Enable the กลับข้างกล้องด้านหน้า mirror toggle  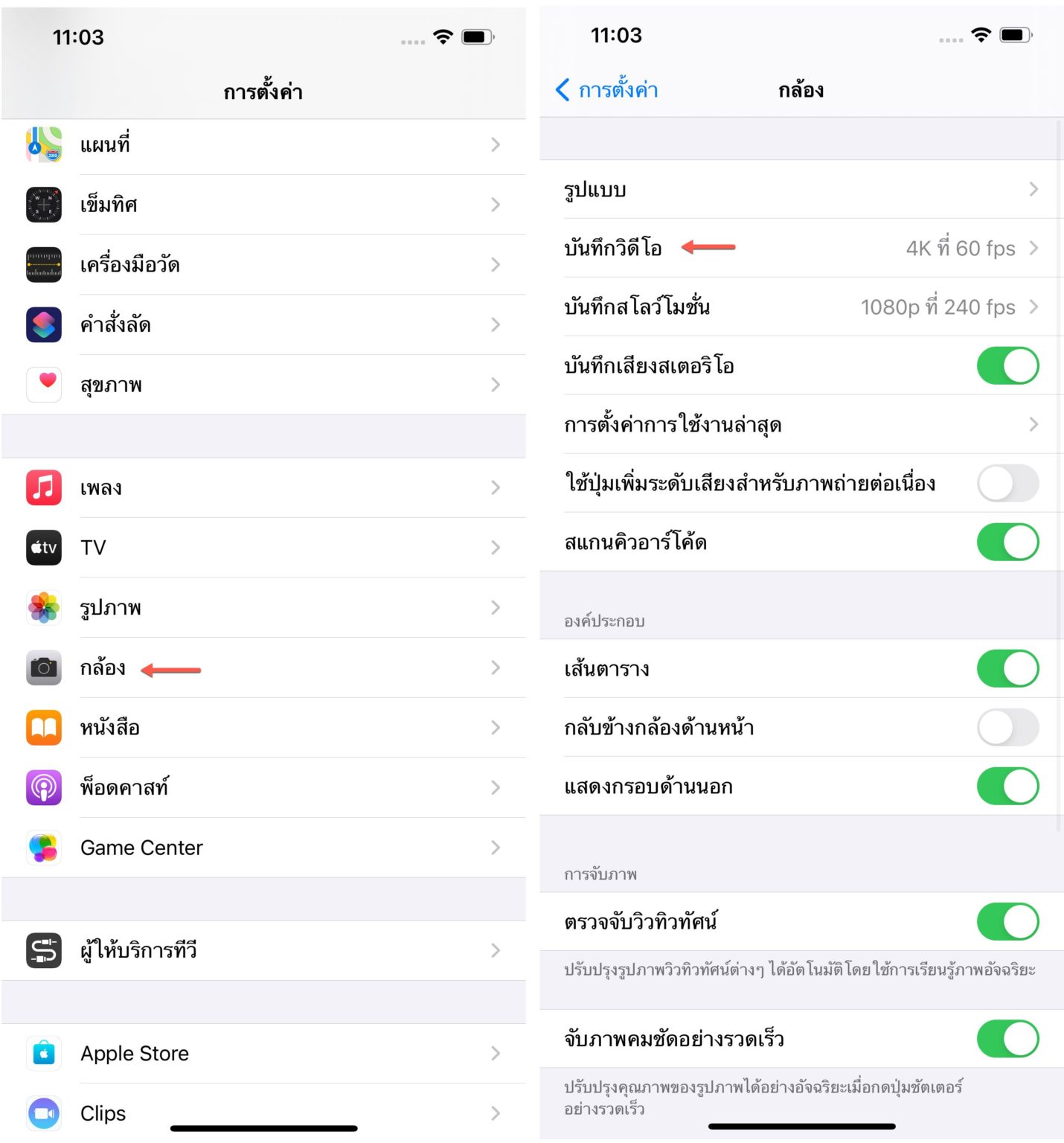[1008, 728]
